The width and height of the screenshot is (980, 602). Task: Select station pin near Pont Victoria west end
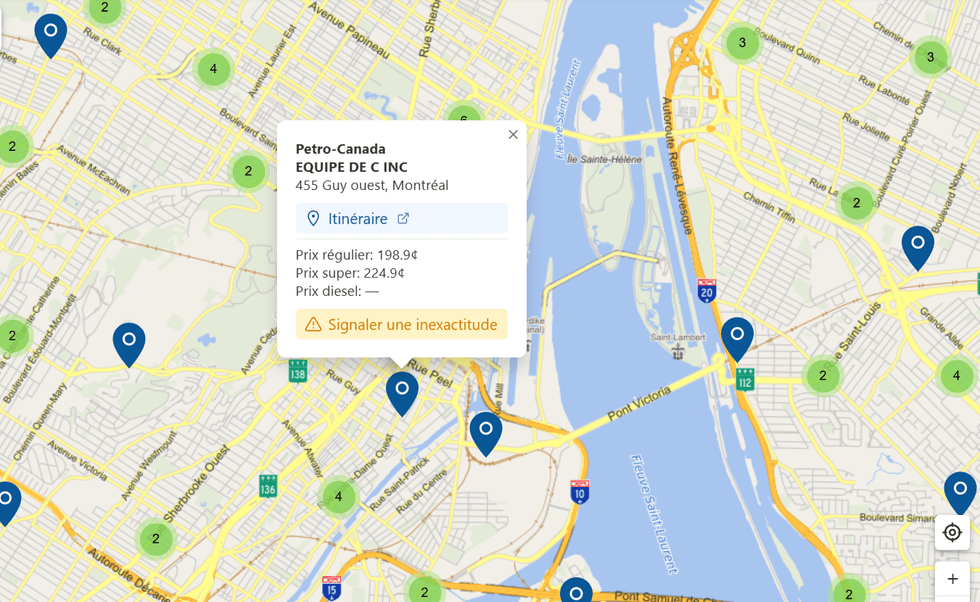(485, 431)
